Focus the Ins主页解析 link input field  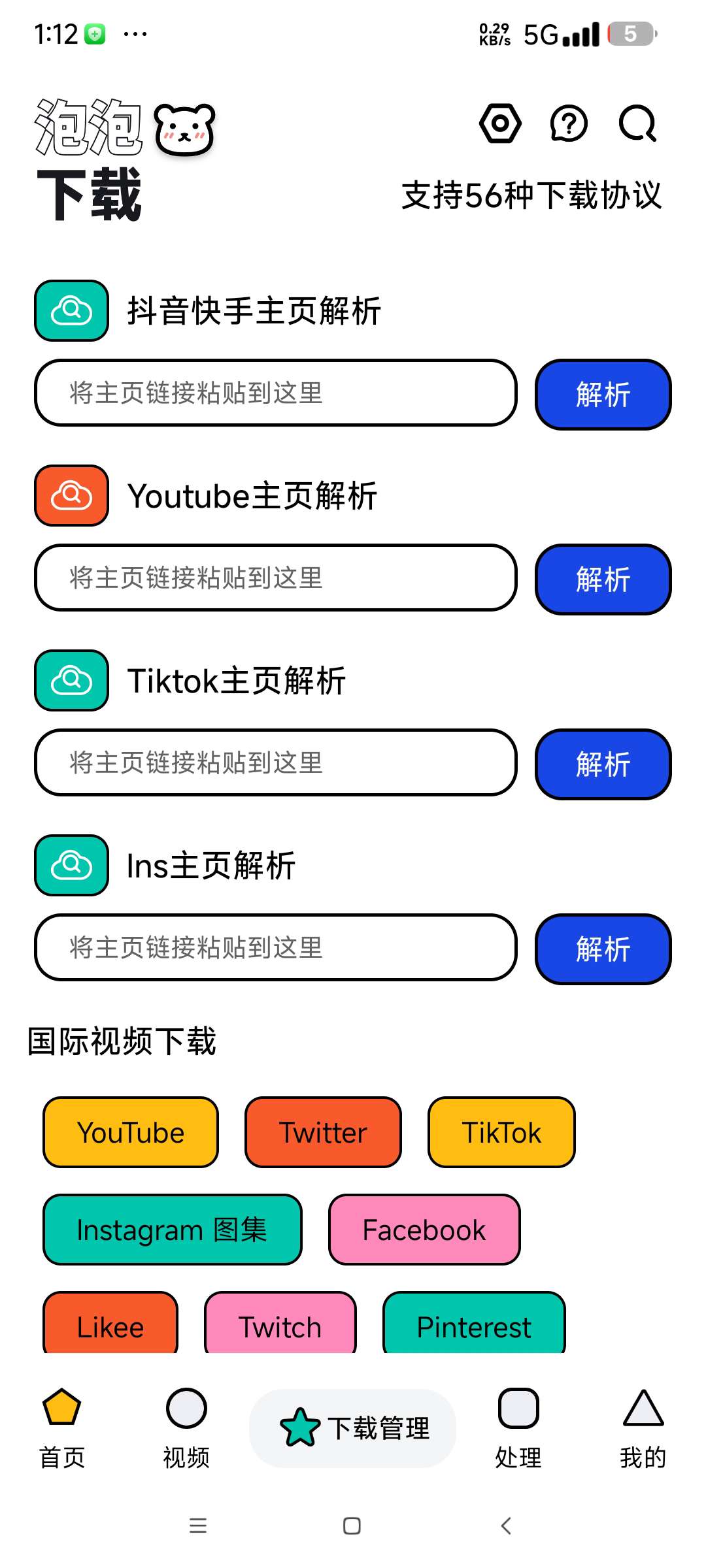pos(275,947)
